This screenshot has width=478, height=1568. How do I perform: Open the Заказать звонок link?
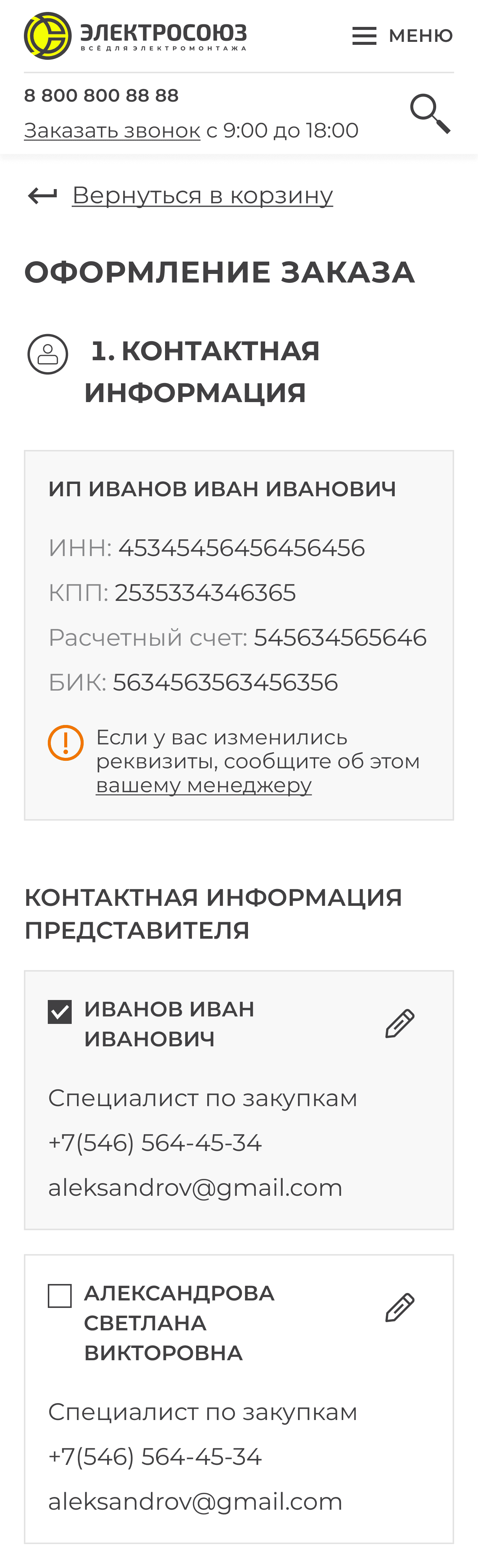112,130
